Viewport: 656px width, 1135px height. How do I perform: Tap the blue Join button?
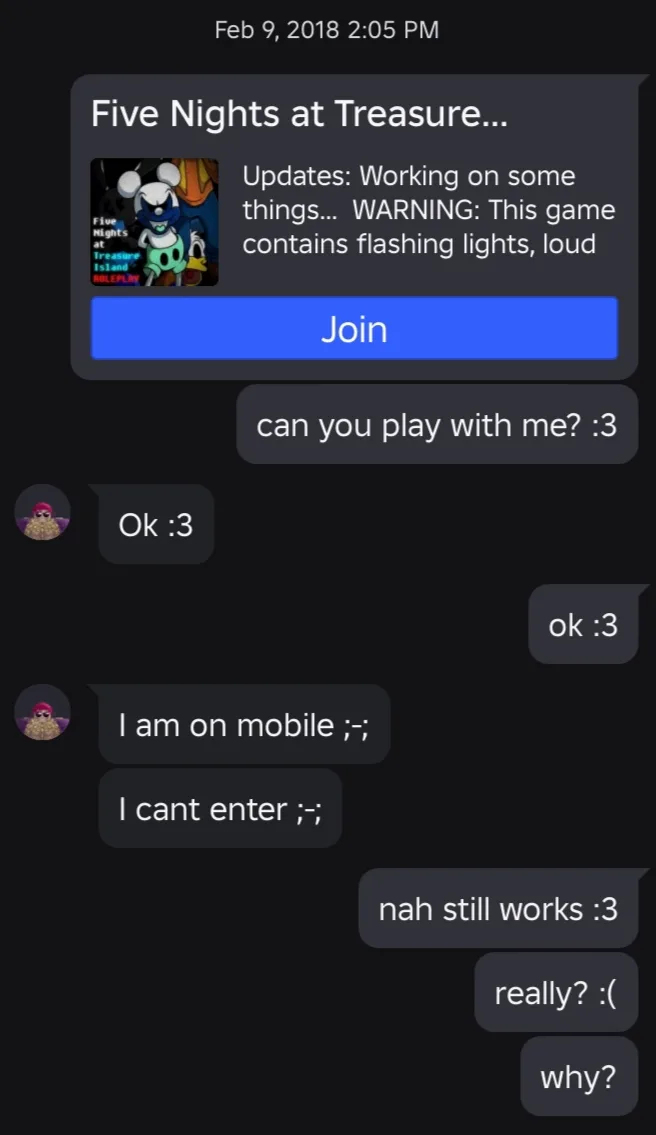pos(354,328)
